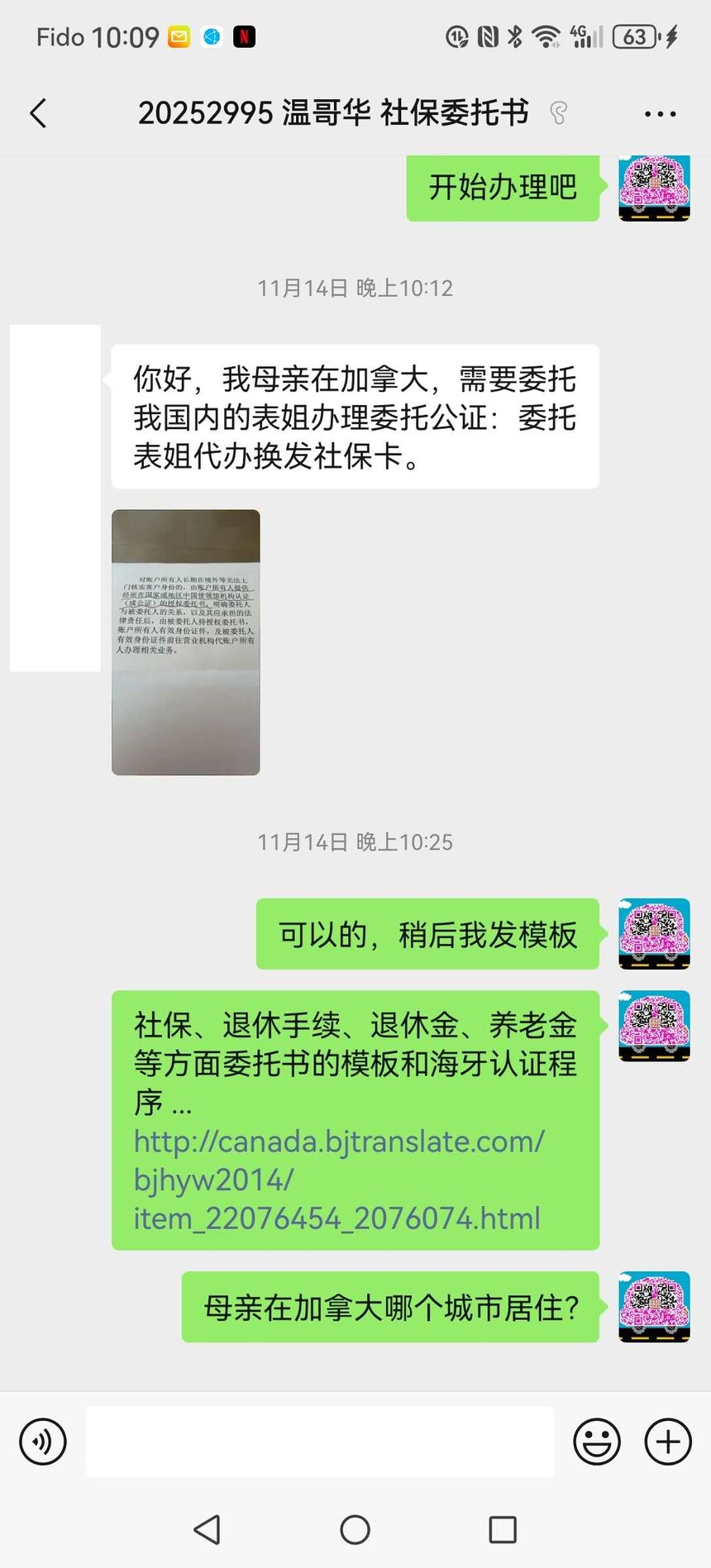Open the plus attachment menu

click(667, 1442)
